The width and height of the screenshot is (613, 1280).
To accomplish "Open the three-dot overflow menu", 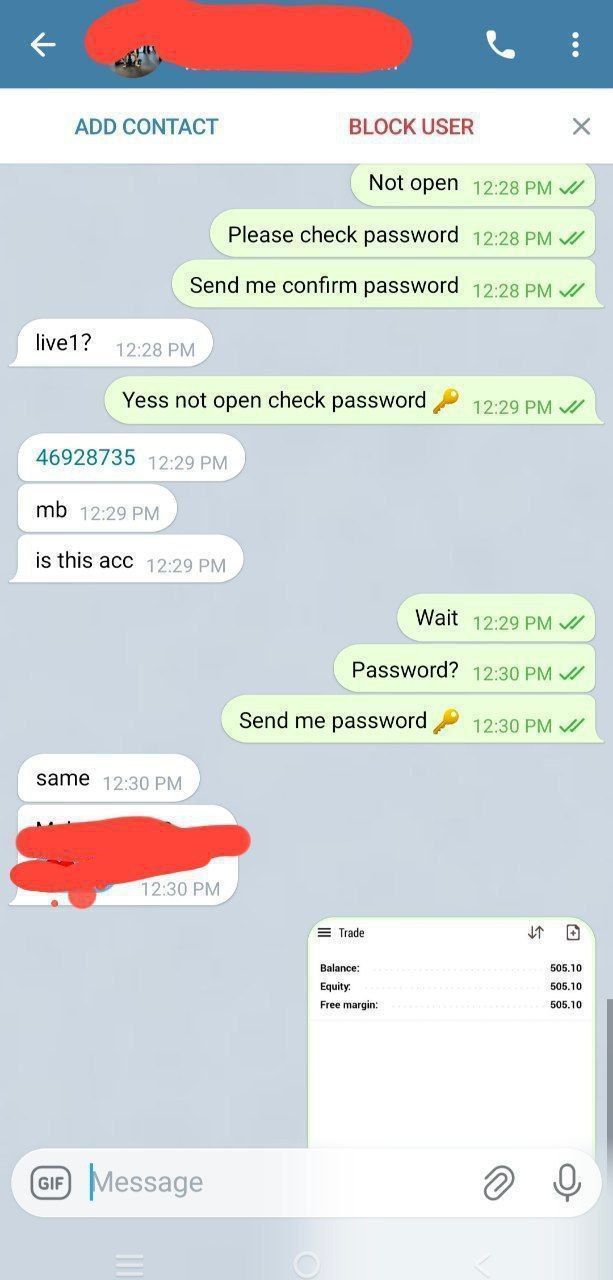I will [x=575, y=45].
